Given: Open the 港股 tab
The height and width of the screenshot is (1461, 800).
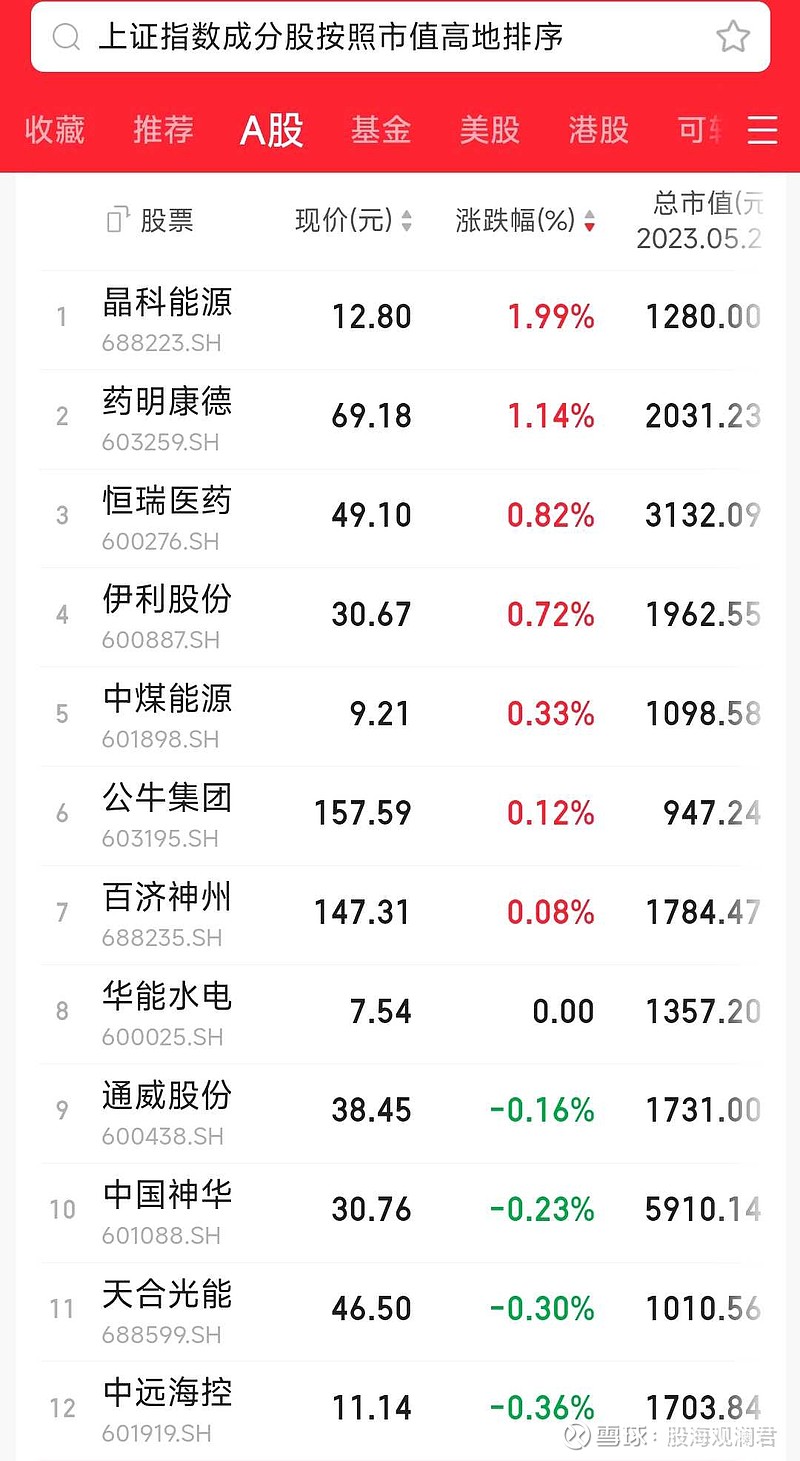Looking at the screenshot, I should [x=597, y=131].
